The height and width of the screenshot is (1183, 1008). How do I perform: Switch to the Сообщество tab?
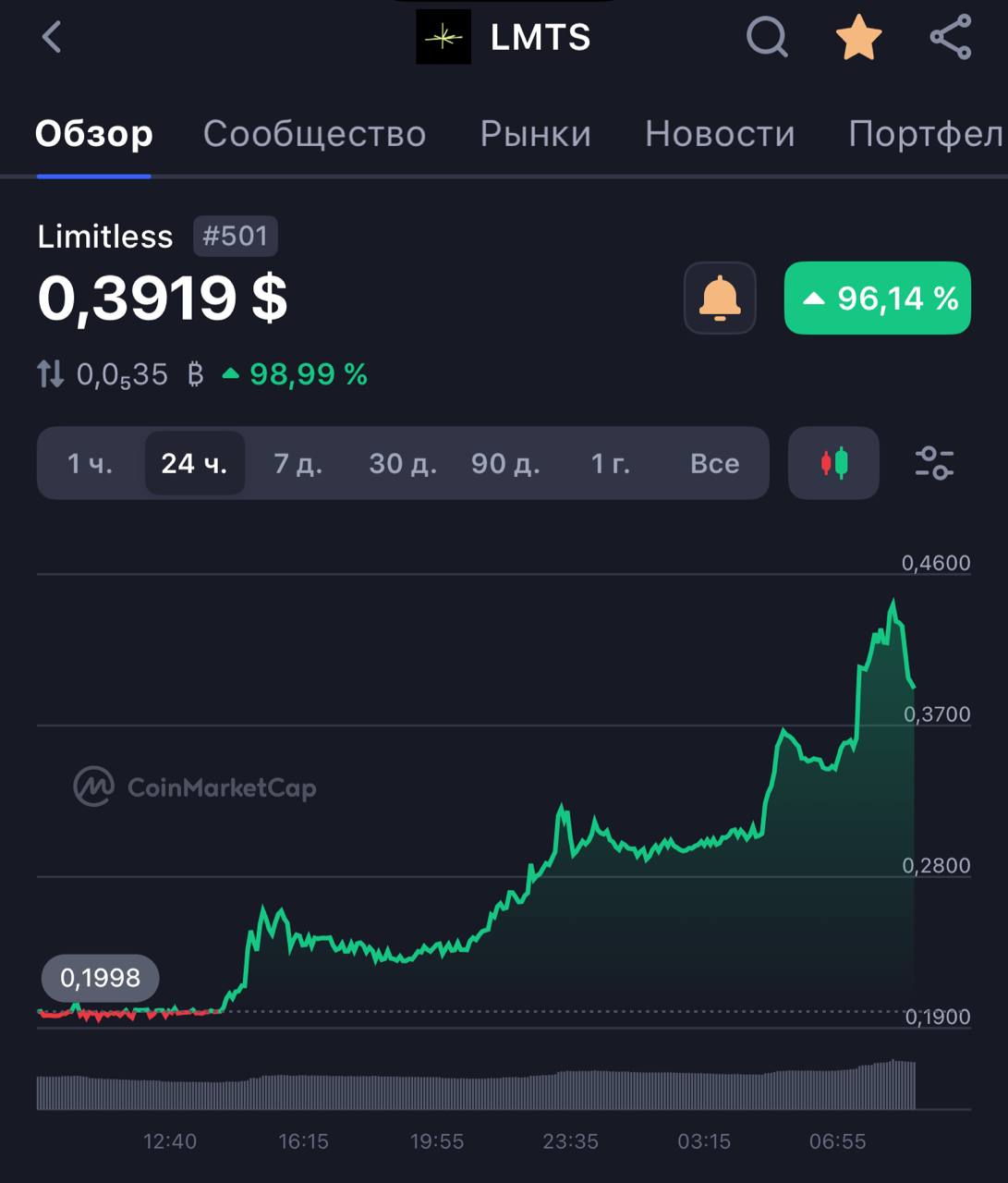tap(314, 134)
